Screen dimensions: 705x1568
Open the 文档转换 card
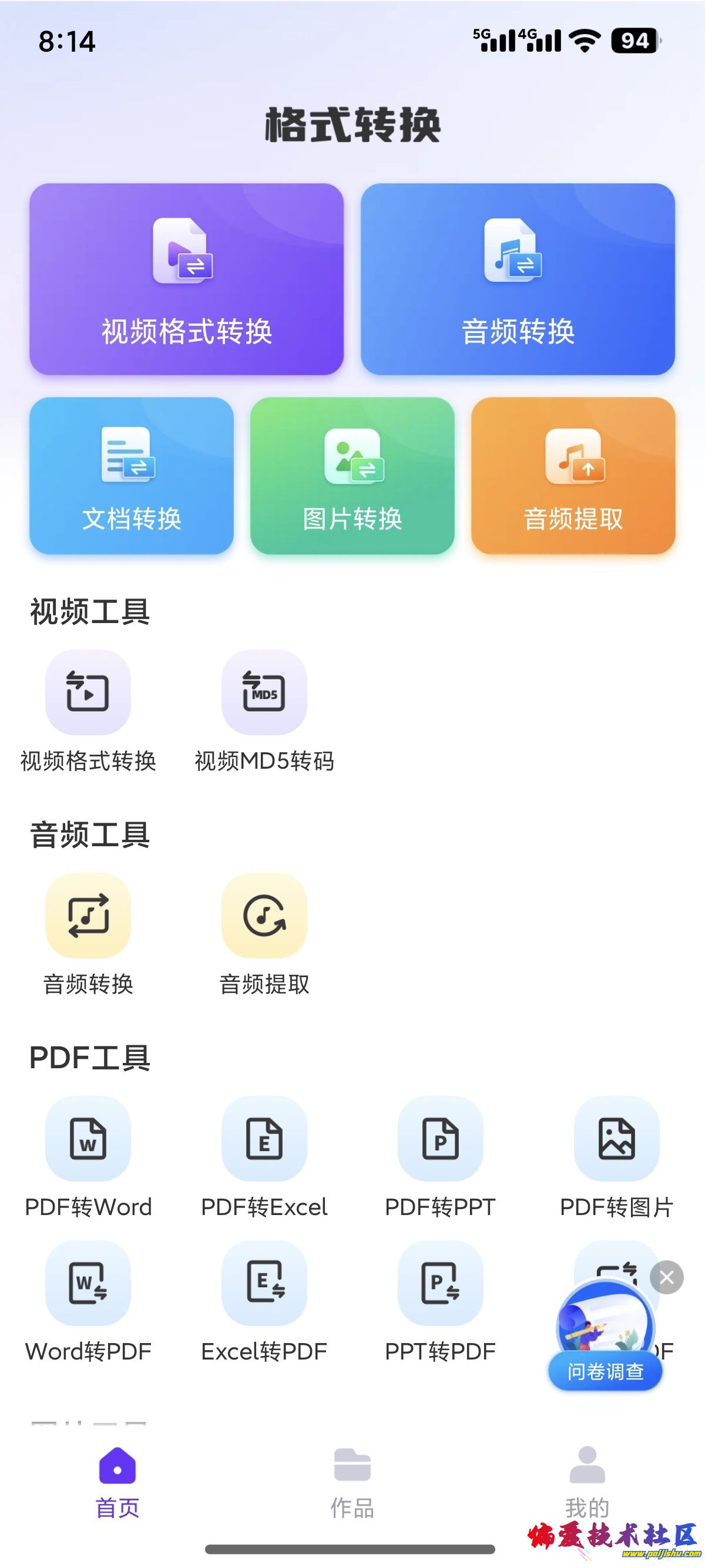point(132,475)
